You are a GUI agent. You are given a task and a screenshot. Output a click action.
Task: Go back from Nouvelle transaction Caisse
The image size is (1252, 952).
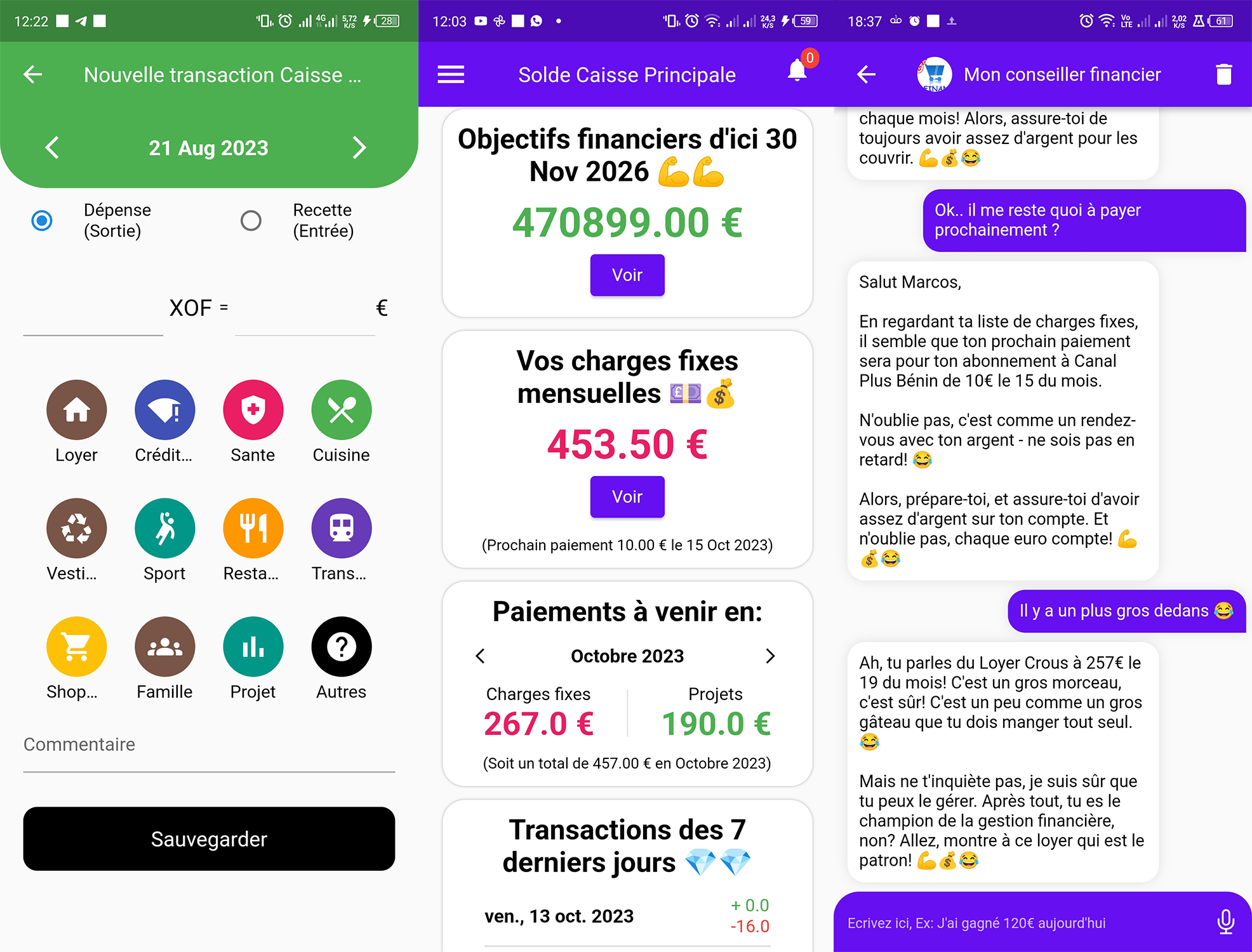33,75
